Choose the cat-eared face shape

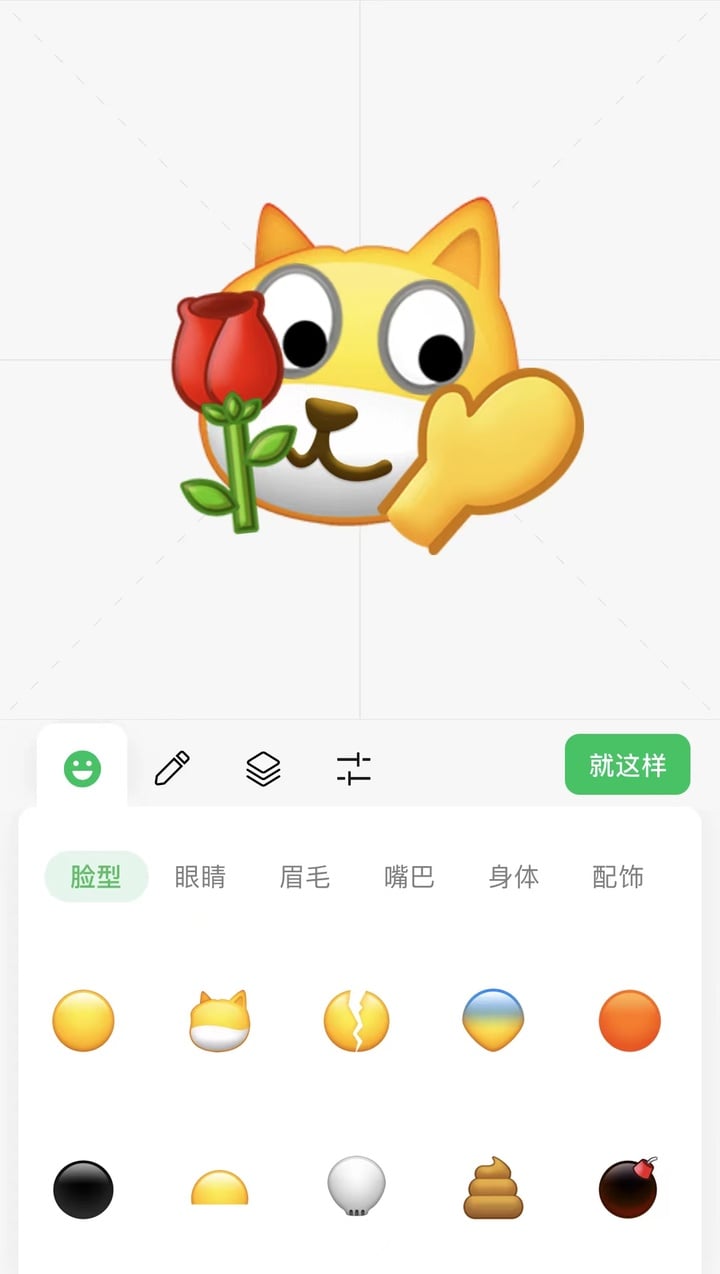pos(219,1020)
